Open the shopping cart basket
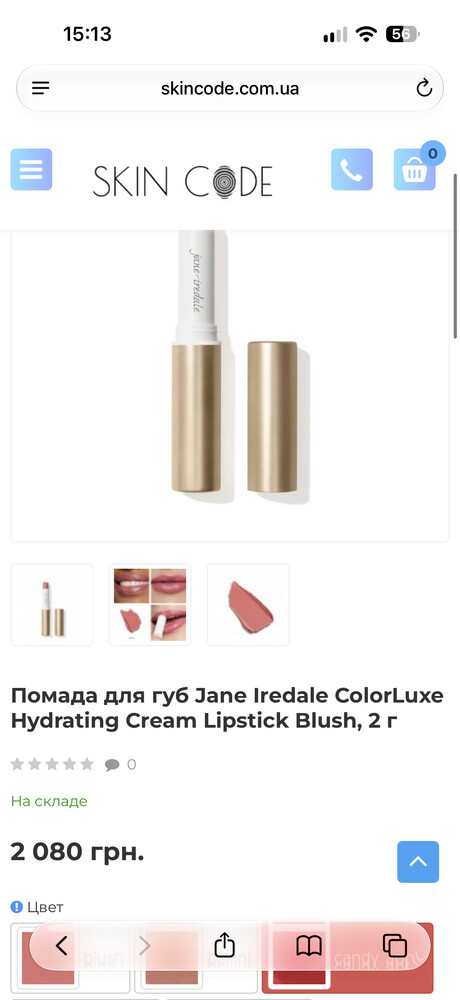Viewport: 460px width, 1000px height. tap(415, 170)
